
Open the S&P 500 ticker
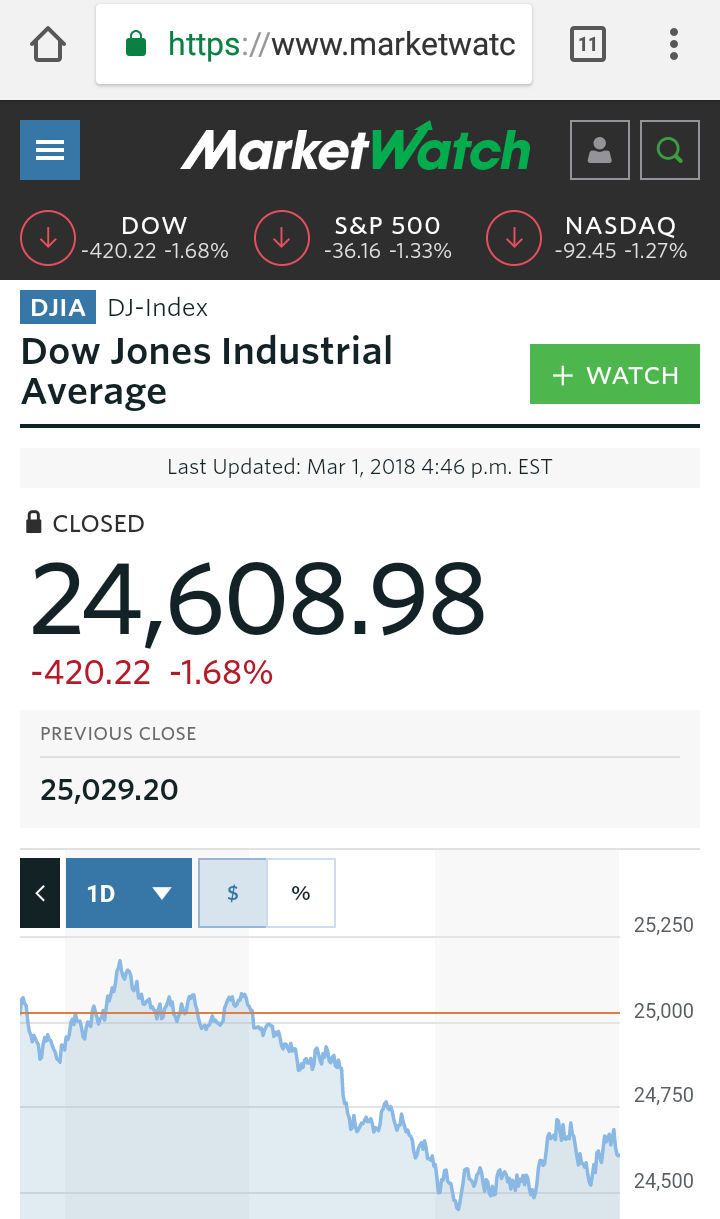click(353, 238)
